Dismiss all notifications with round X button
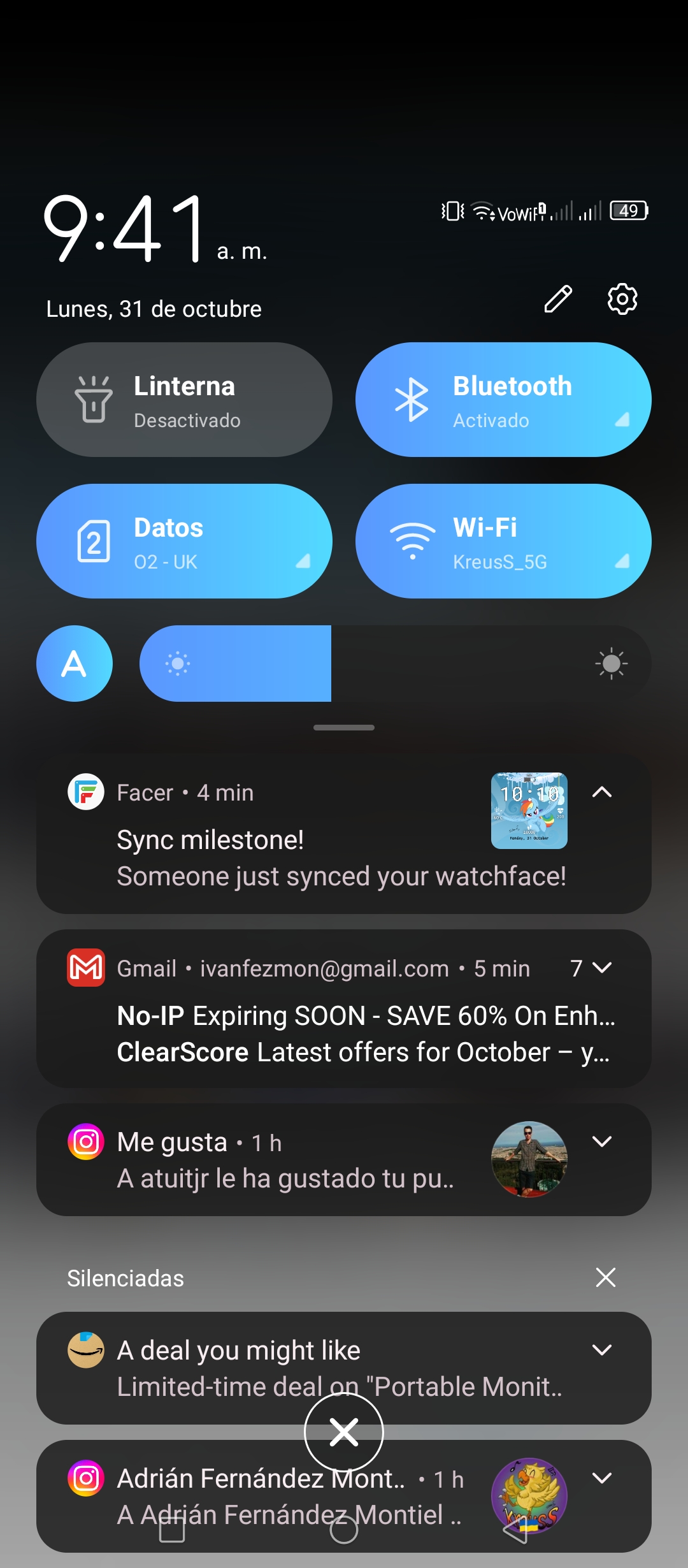Image resolution: width=688 pixels, height=1568 pixels. (x=344, y=1432)
